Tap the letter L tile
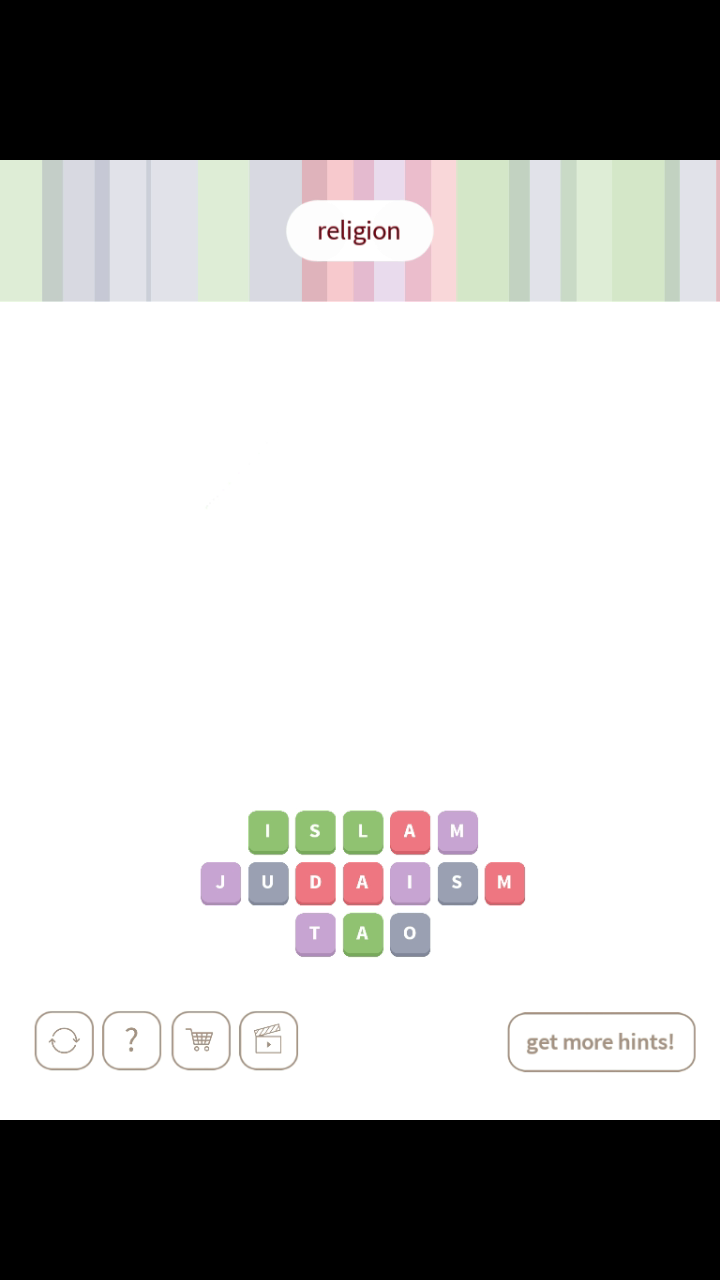Image resolution: width=720 pixels, height=1280 pixels. pyautogui.click(x=362, y=831)
